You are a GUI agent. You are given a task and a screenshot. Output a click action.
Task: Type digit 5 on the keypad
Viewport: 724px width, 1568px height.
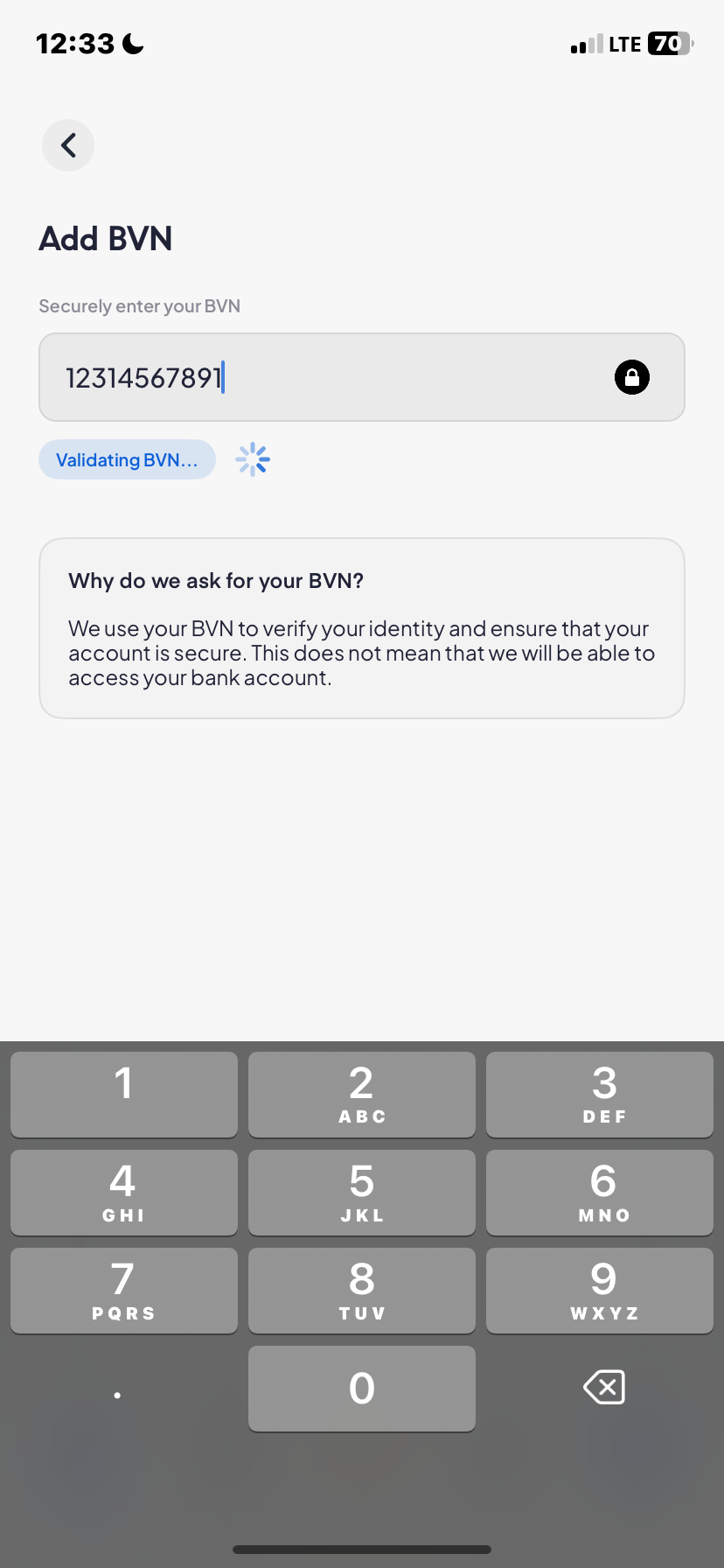(362, 1192)
